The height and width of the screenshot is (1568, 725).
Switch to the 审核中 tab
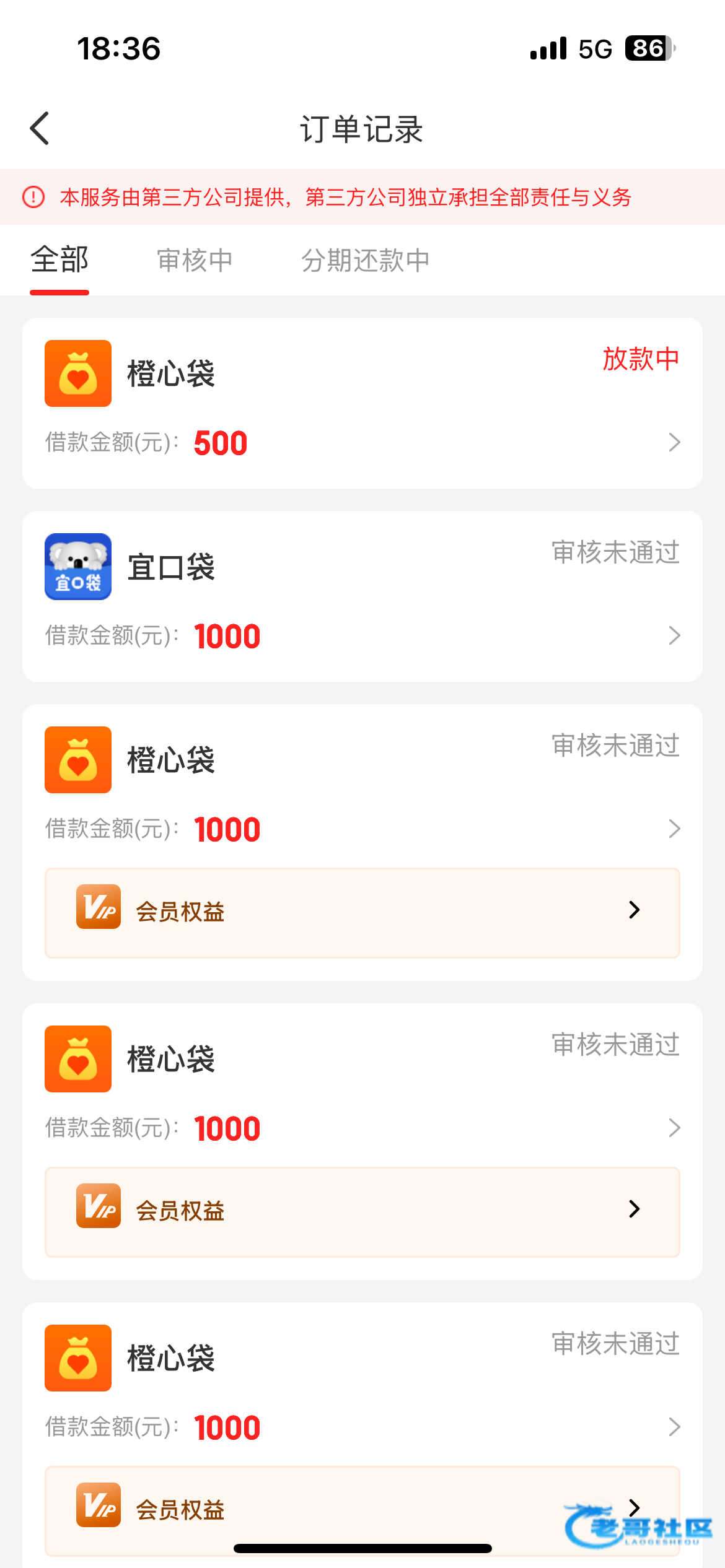tap(195, 260)
